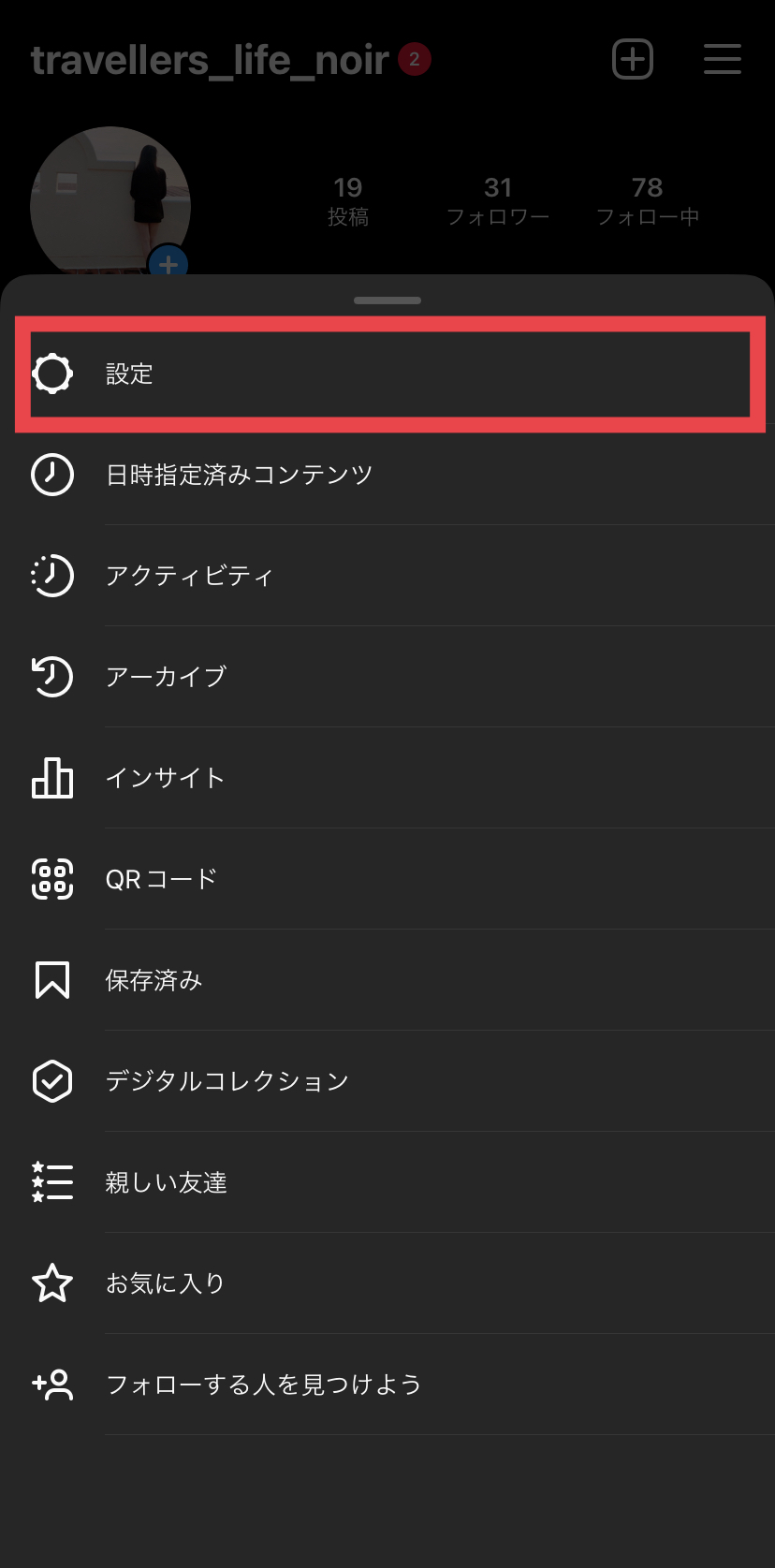Tap the sheet's drag handle
This screenshot has height=1568, width=775.
click(x=387, y=300)
